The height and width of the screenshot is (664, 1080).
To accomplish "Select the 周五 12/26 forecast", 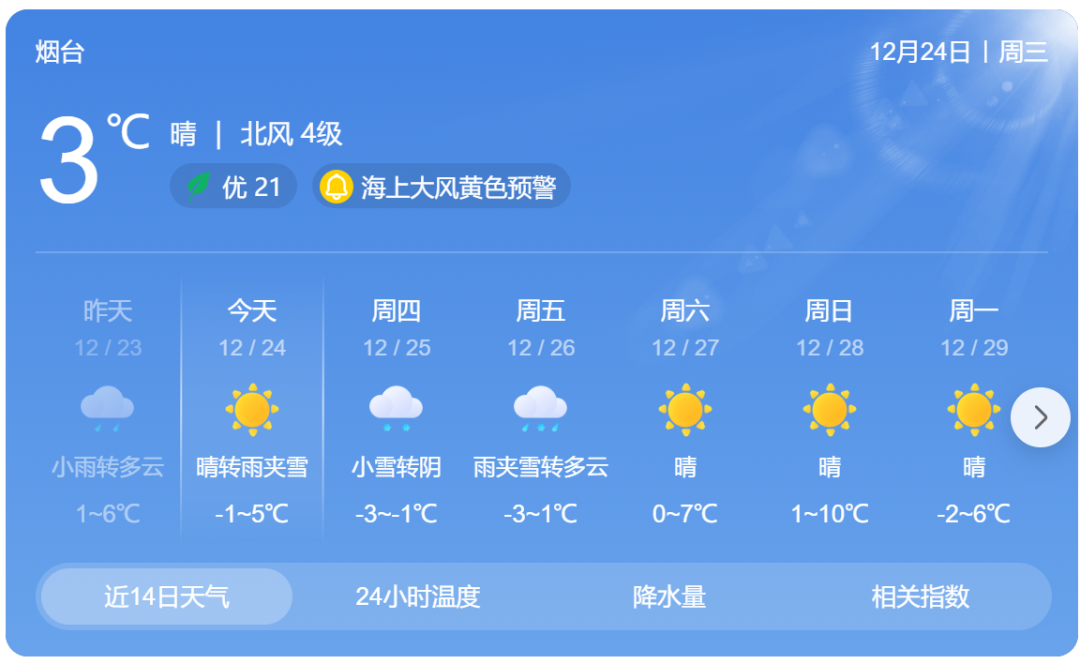I will pyautogui.click(x=540, y=410).
